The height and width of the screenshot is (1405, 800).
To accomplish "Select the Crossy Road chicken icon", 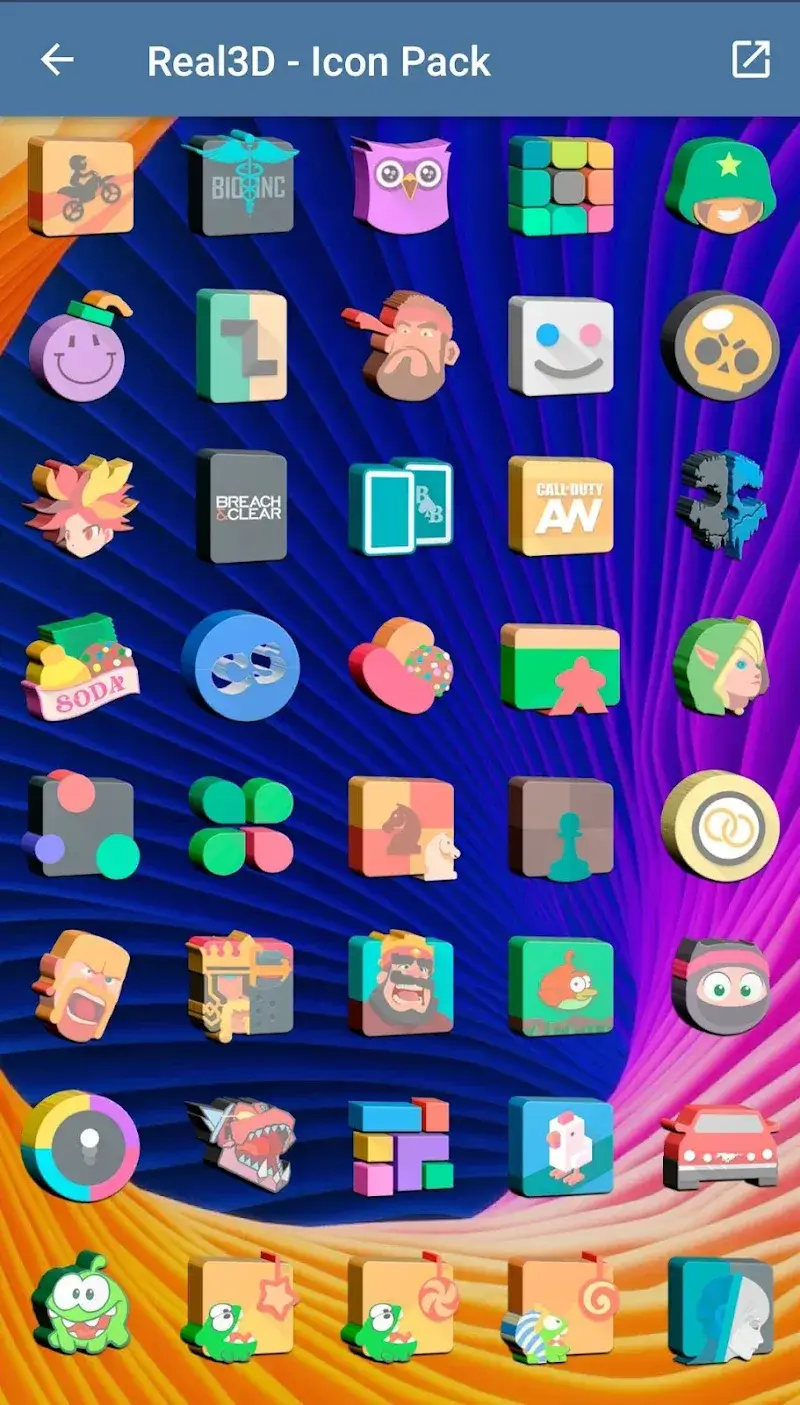I will [562, 1145].
